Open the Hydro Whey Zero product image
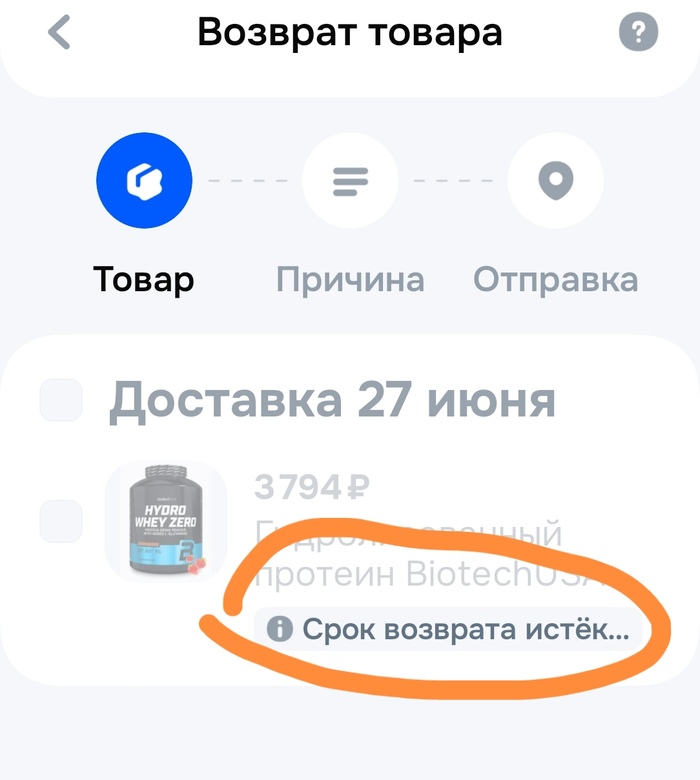The image size is (700, 780). point(166,521)
